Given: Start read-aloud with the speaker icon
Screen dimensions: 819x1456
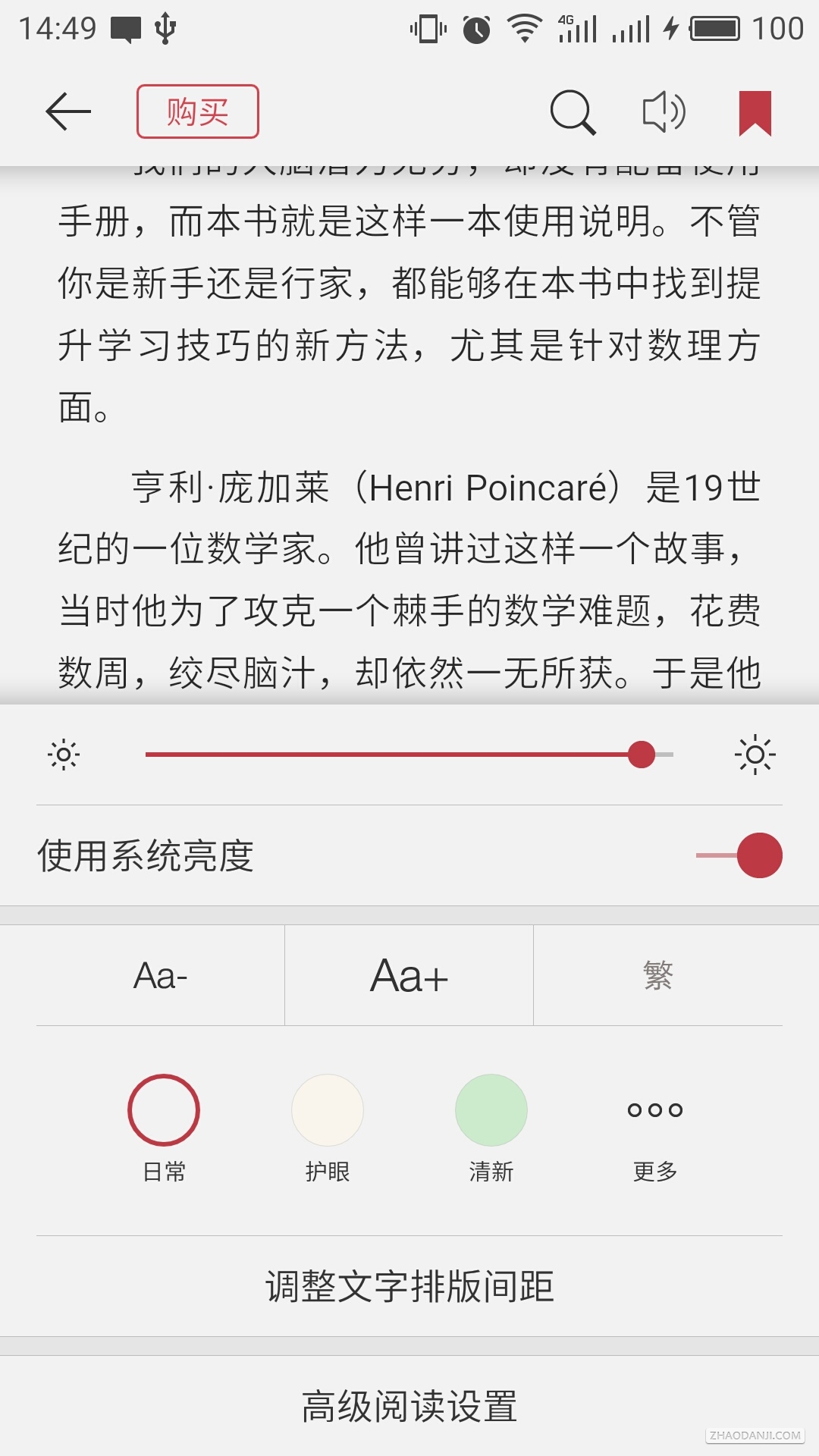Looking at the screenshot, I should click(664, 112).
